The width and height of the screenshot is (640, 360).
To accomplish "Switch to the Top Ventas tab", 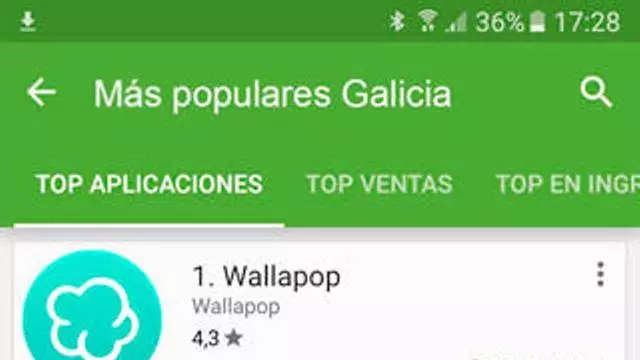I will click(x=380, y=184).
